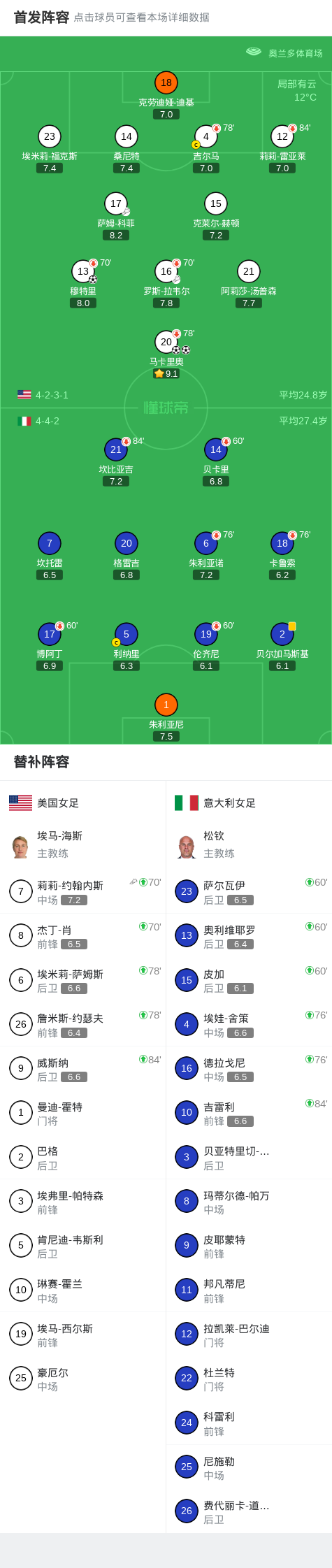Open bench player 琳赛-霍兰 number 10
This screenshot has height=1568, width=332.
tap(83, 1289)
